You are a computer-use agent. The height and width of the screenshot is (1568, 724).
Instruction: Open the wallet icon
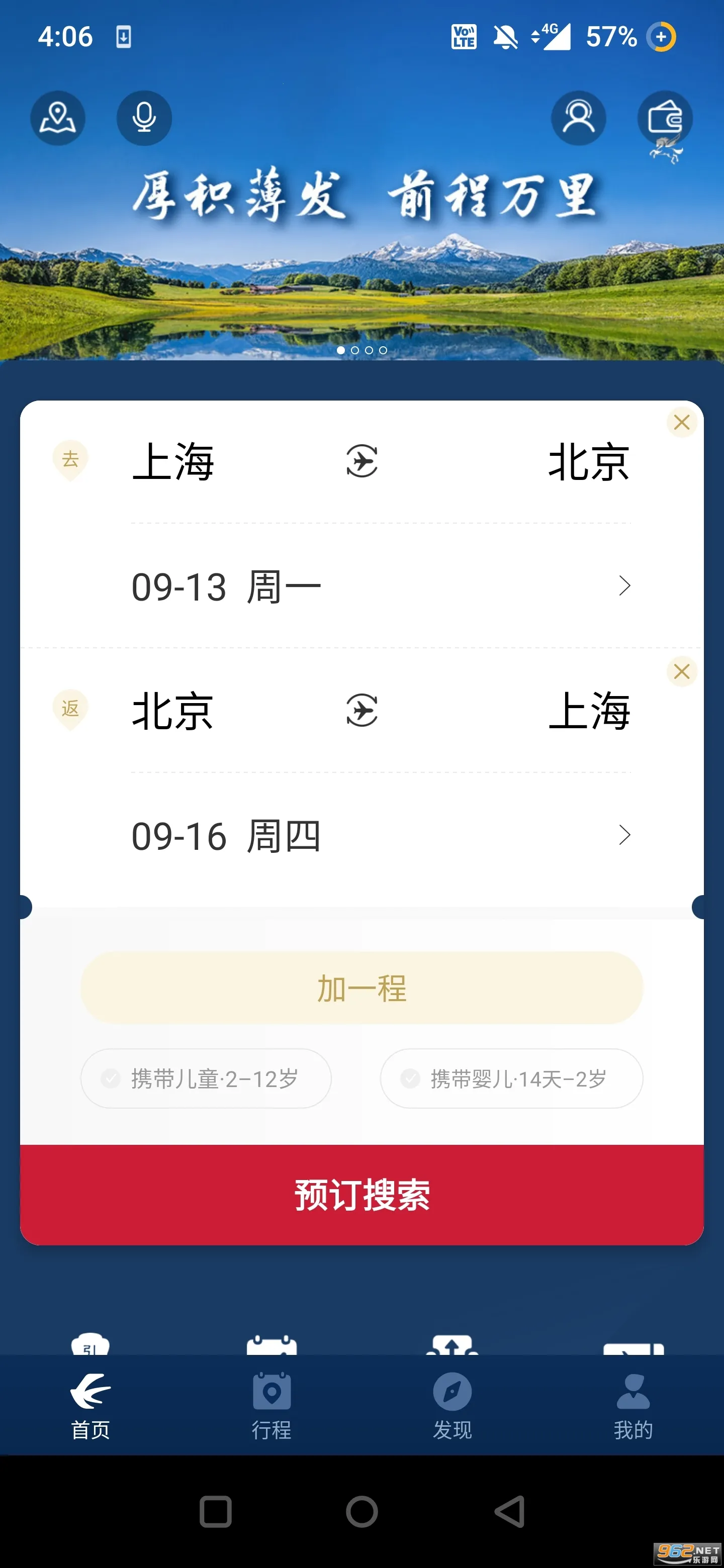pos(664,118)
